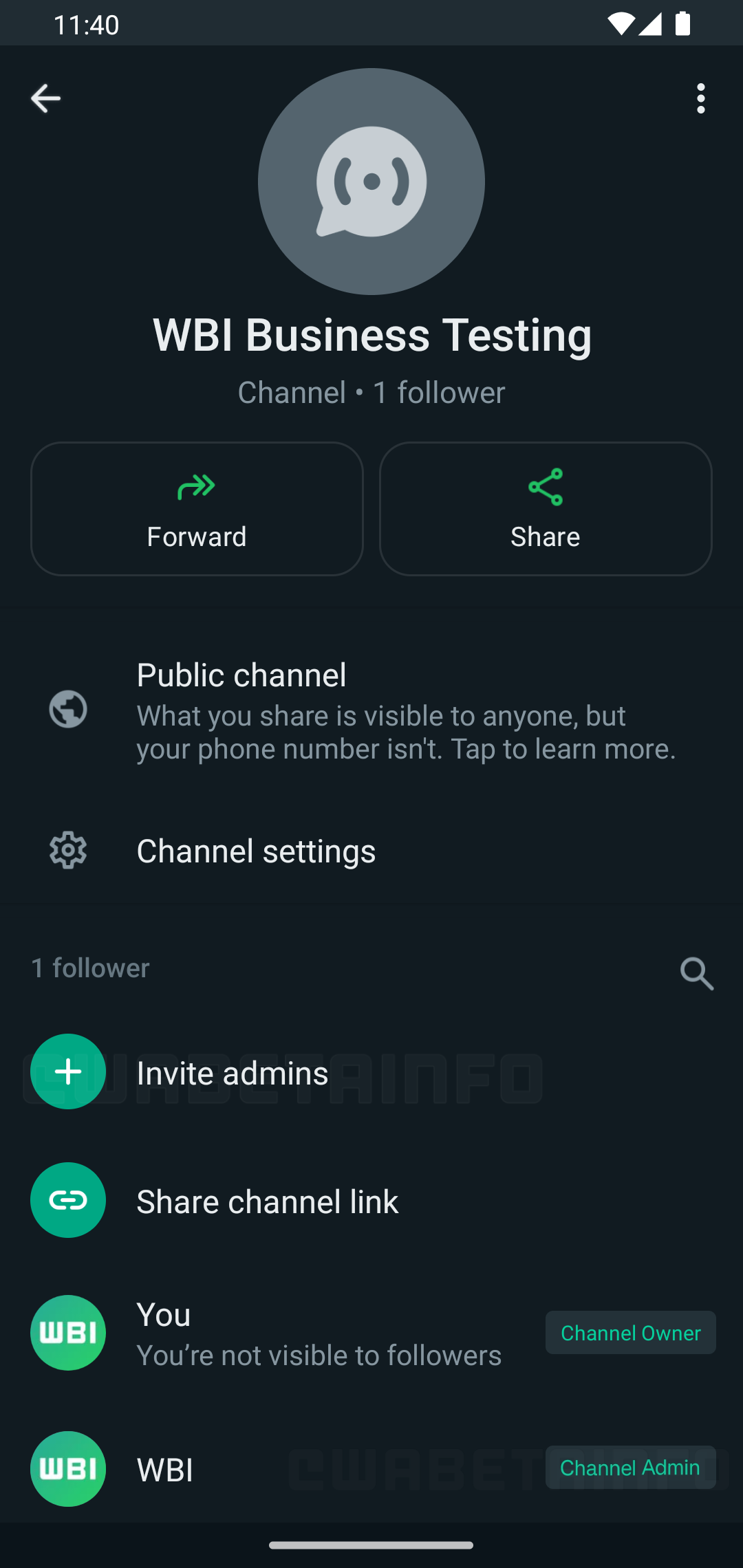
Task: Go back using the arrow icon
Action: pos(45,98)
